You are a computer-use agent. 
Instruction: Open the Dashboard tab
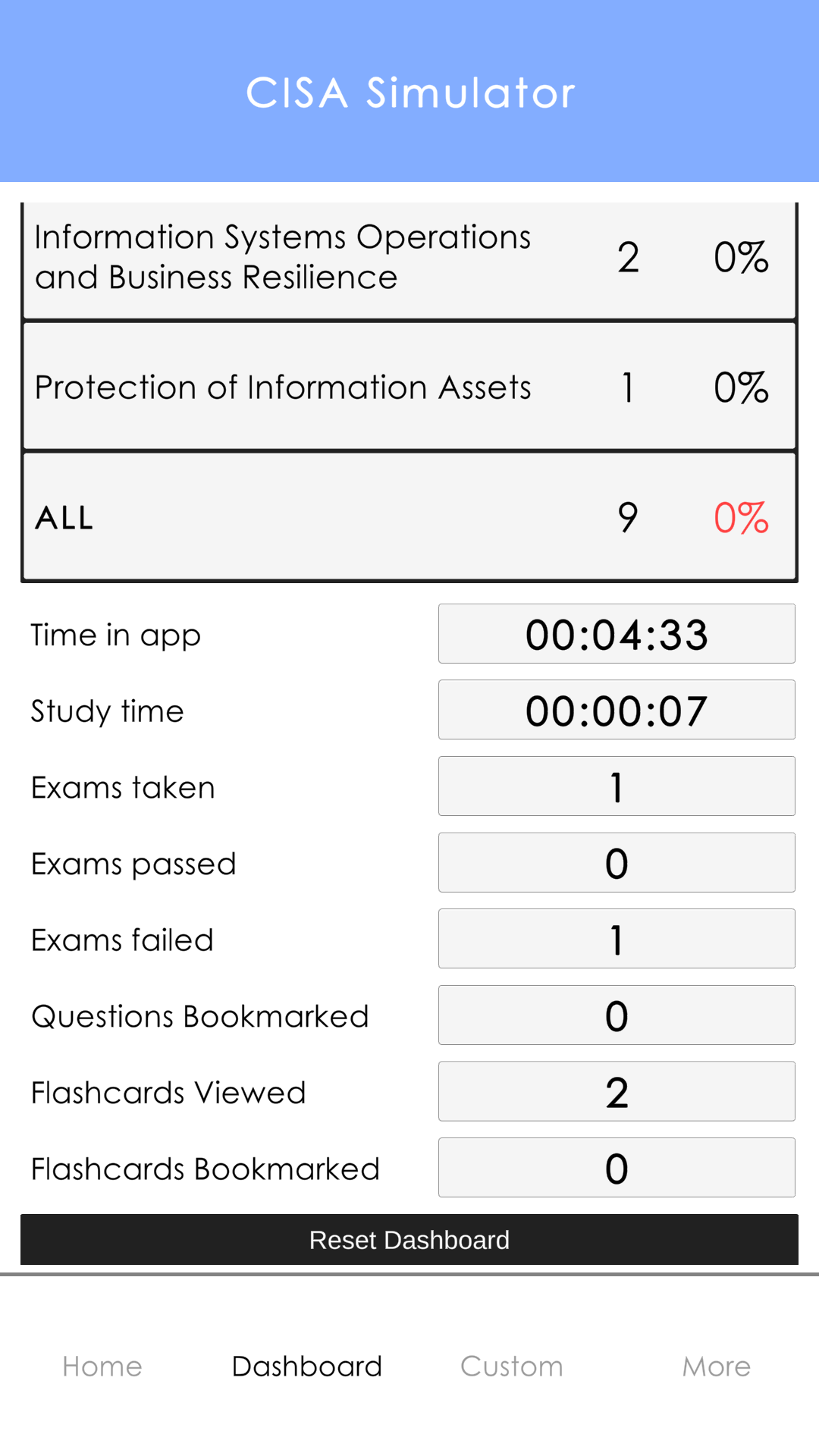coord(307,1365)
